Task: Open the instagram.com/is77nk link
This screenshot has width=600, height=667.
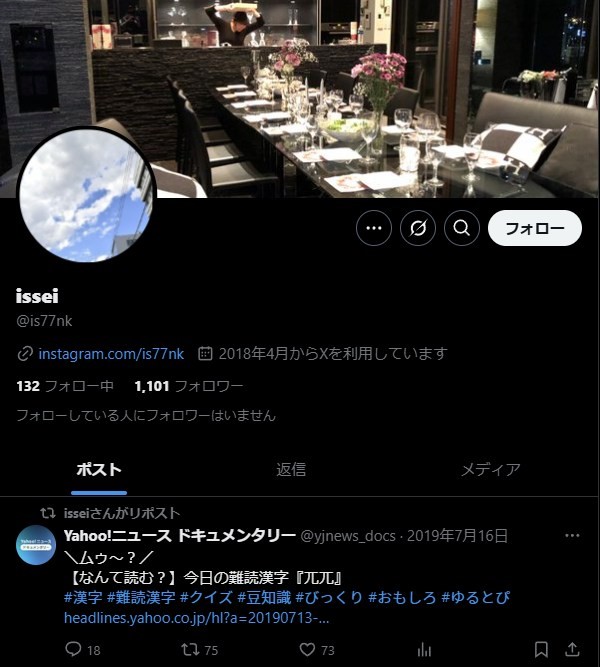Action: [111, 354]
